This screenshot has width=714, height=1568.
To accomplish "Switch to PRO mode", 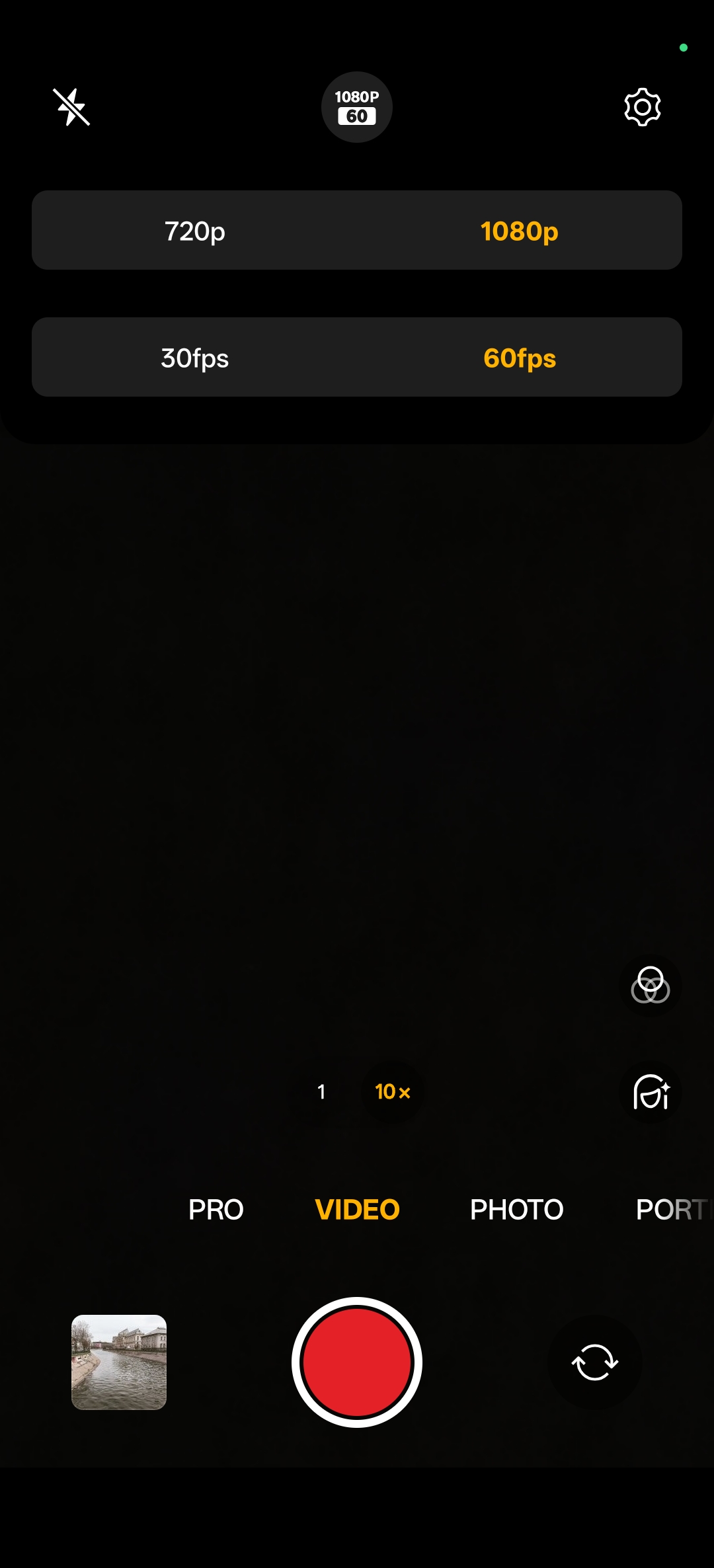I will click(216, 1210).
